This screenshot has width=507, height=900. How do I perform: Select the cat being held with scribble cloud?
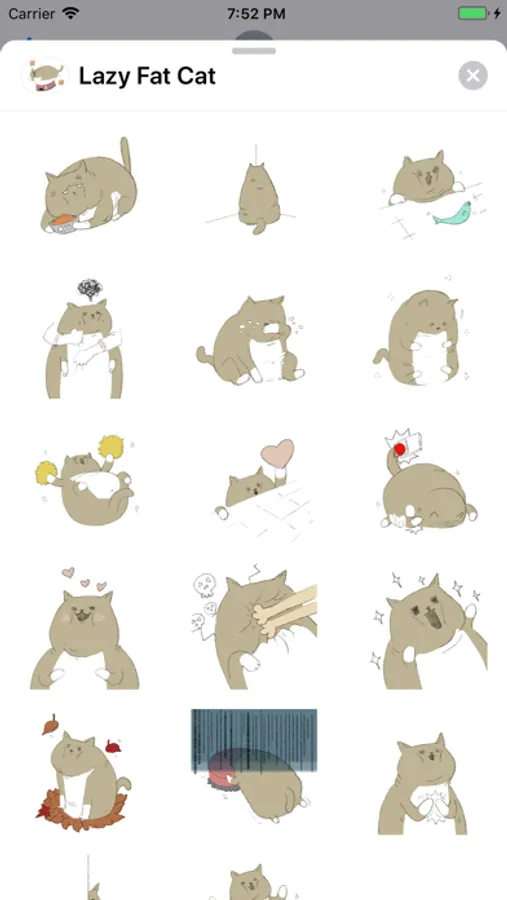pos(84,339)
